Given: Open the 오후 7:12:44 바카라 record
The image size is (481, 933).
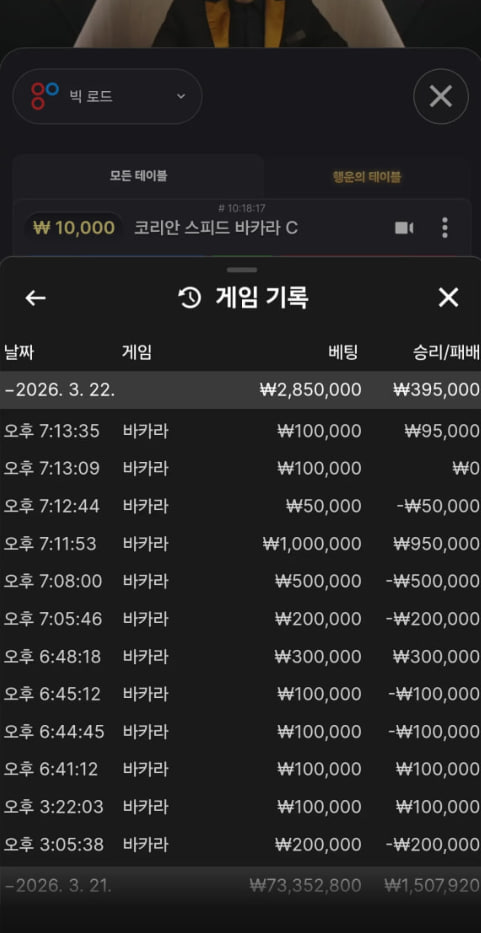Looking at the screenshot, I should click(x=240, y=506).
